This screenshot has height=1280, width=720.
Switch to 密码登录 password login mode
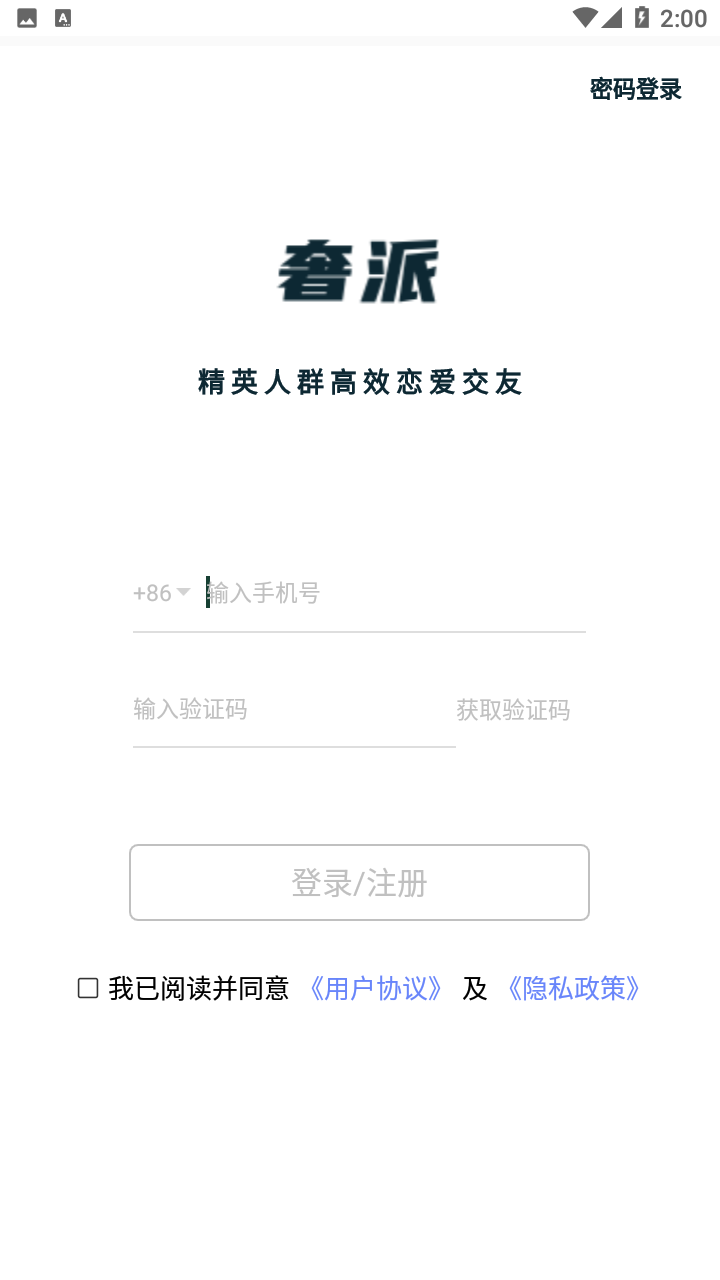click(x=635, y=89)
